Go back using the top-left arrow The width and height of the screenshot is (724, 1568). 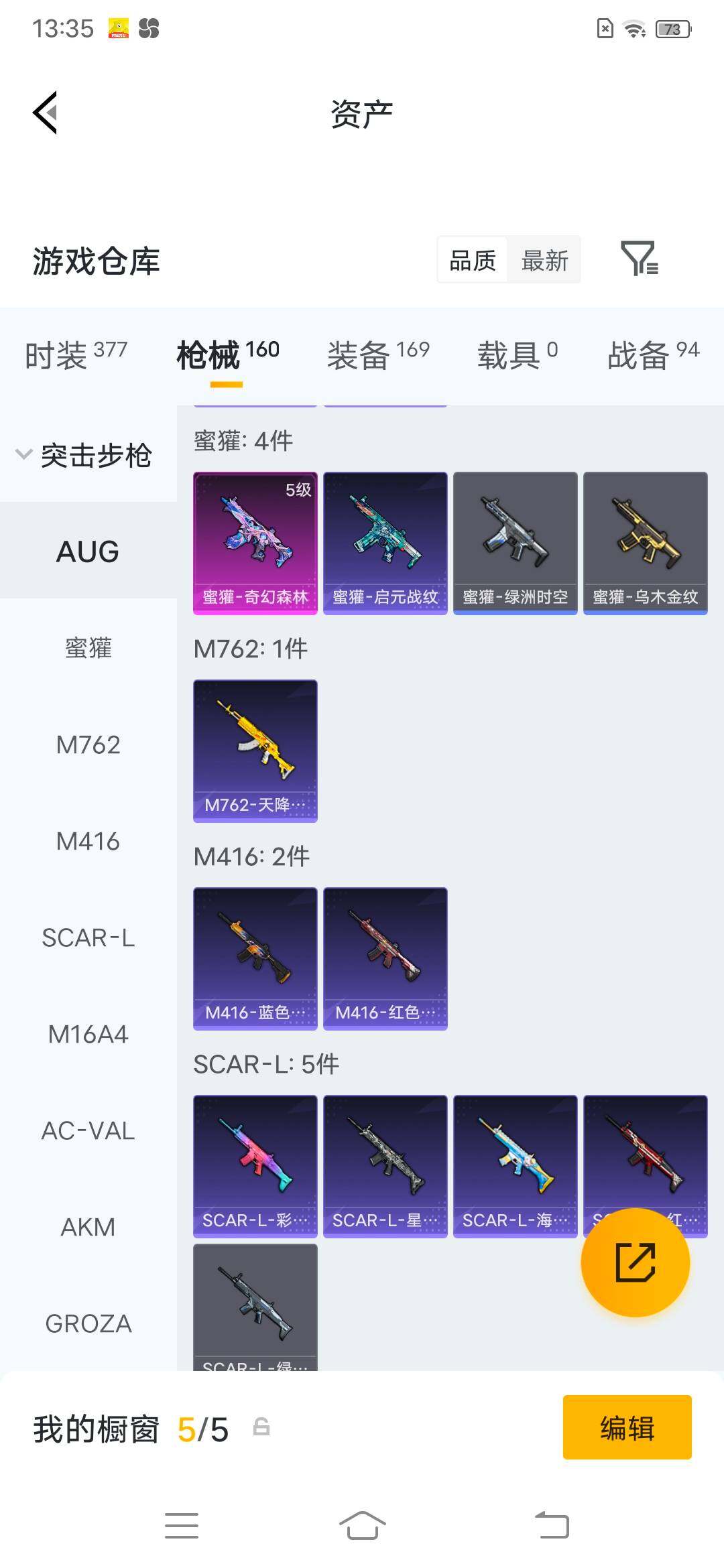point(45,113)
